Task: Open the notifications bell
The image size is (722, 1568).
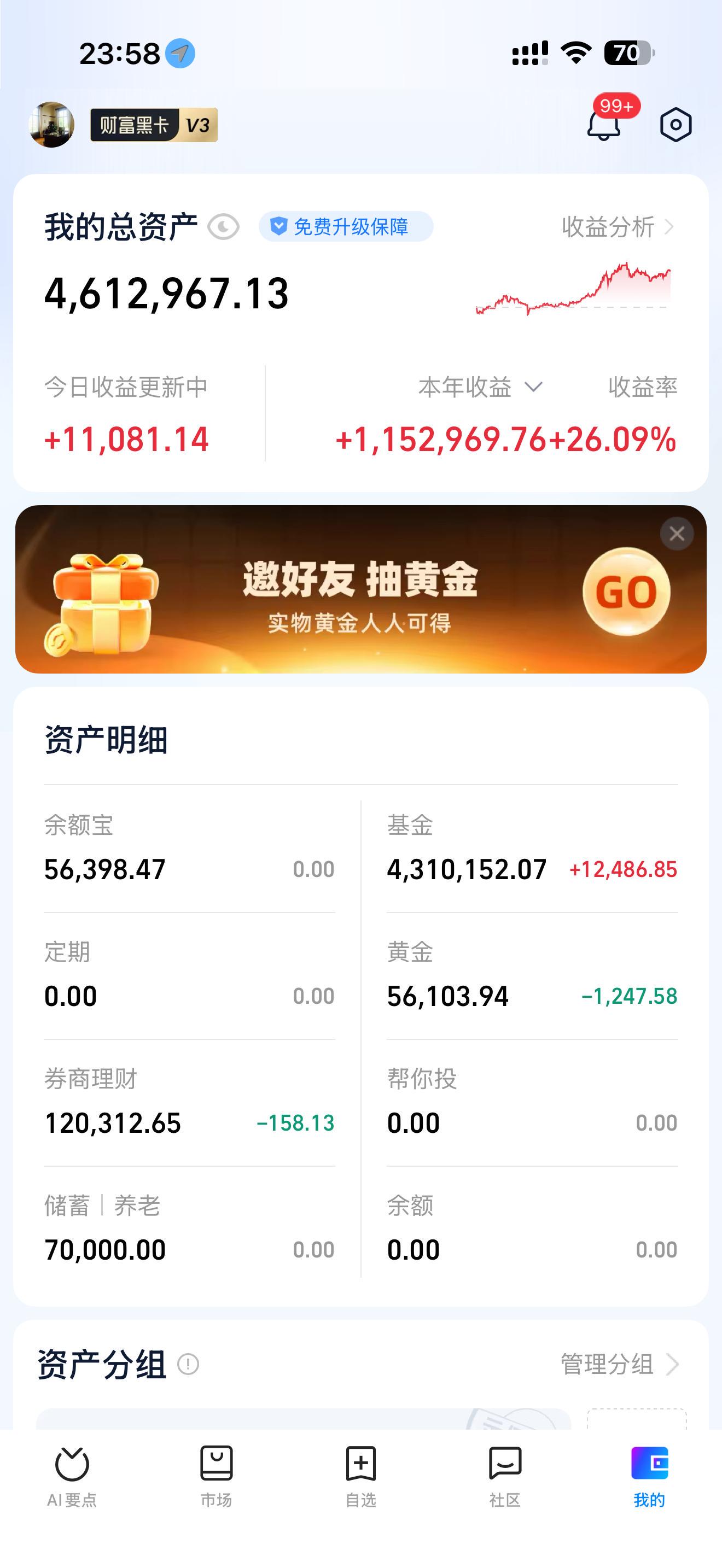Action: (604, 124)
